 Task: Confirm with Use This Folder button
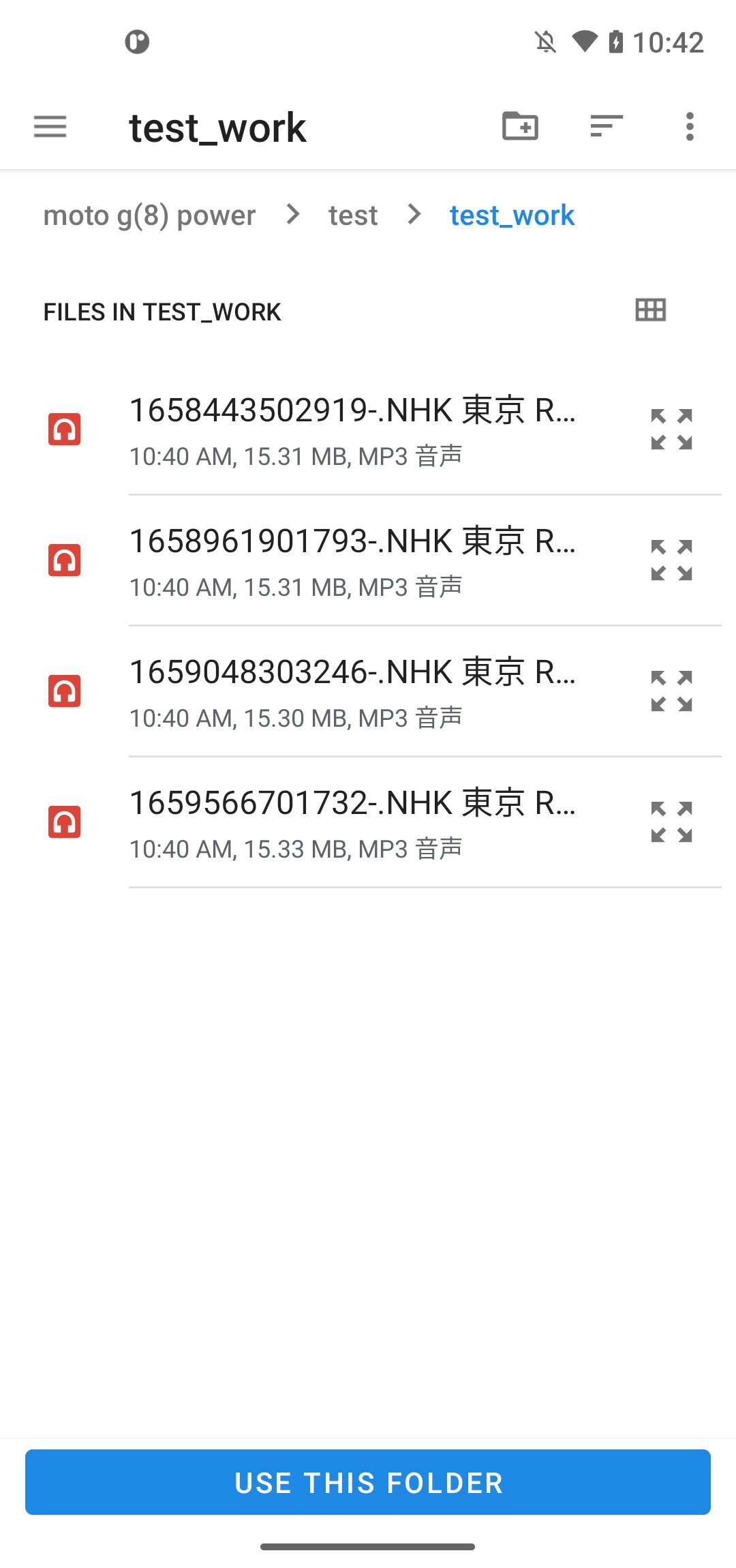click(368, 1482)
